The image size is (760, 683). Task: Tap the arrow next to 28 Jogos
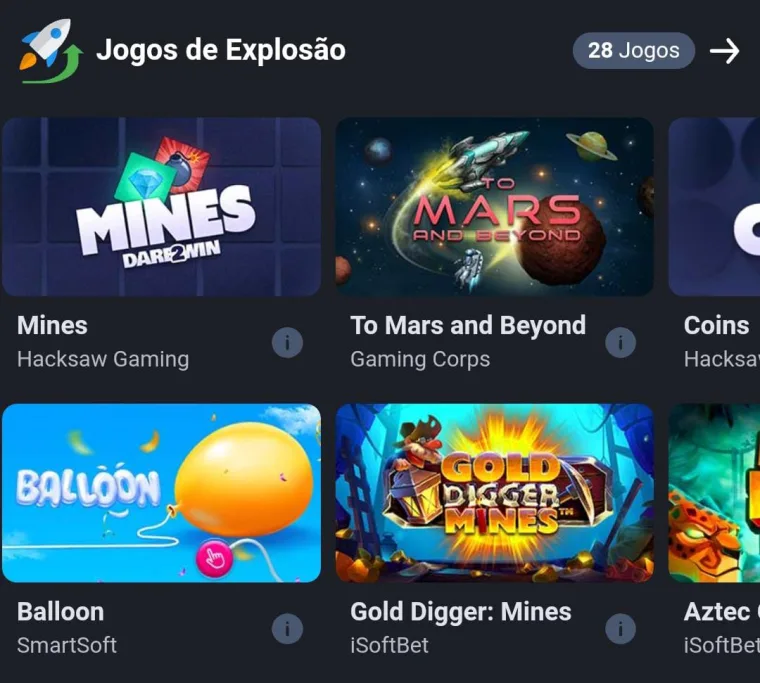coord(724,51)
